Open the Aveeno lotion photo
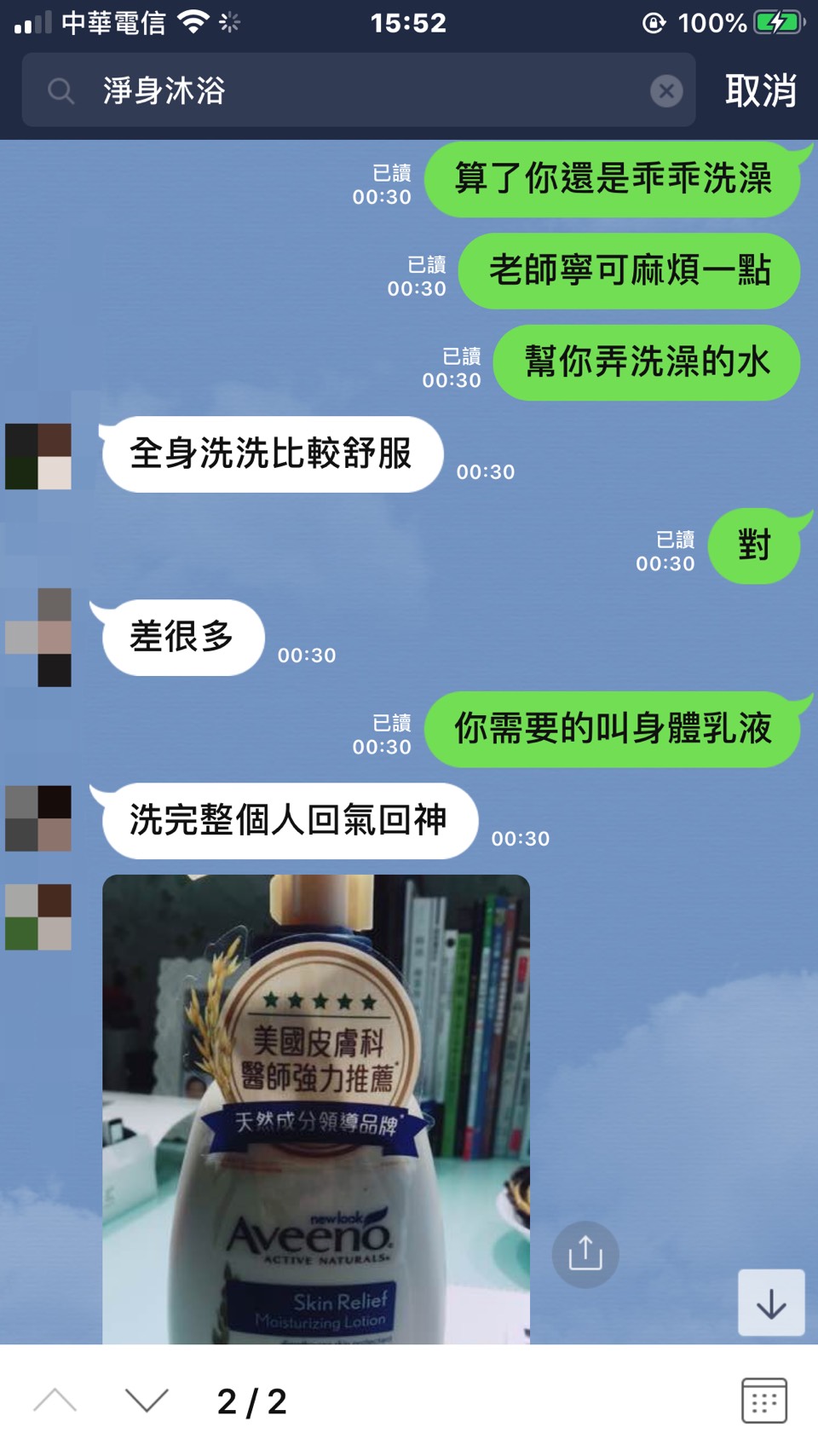Viewport: 818px width, 1456px height. (x=315, y=1108)
